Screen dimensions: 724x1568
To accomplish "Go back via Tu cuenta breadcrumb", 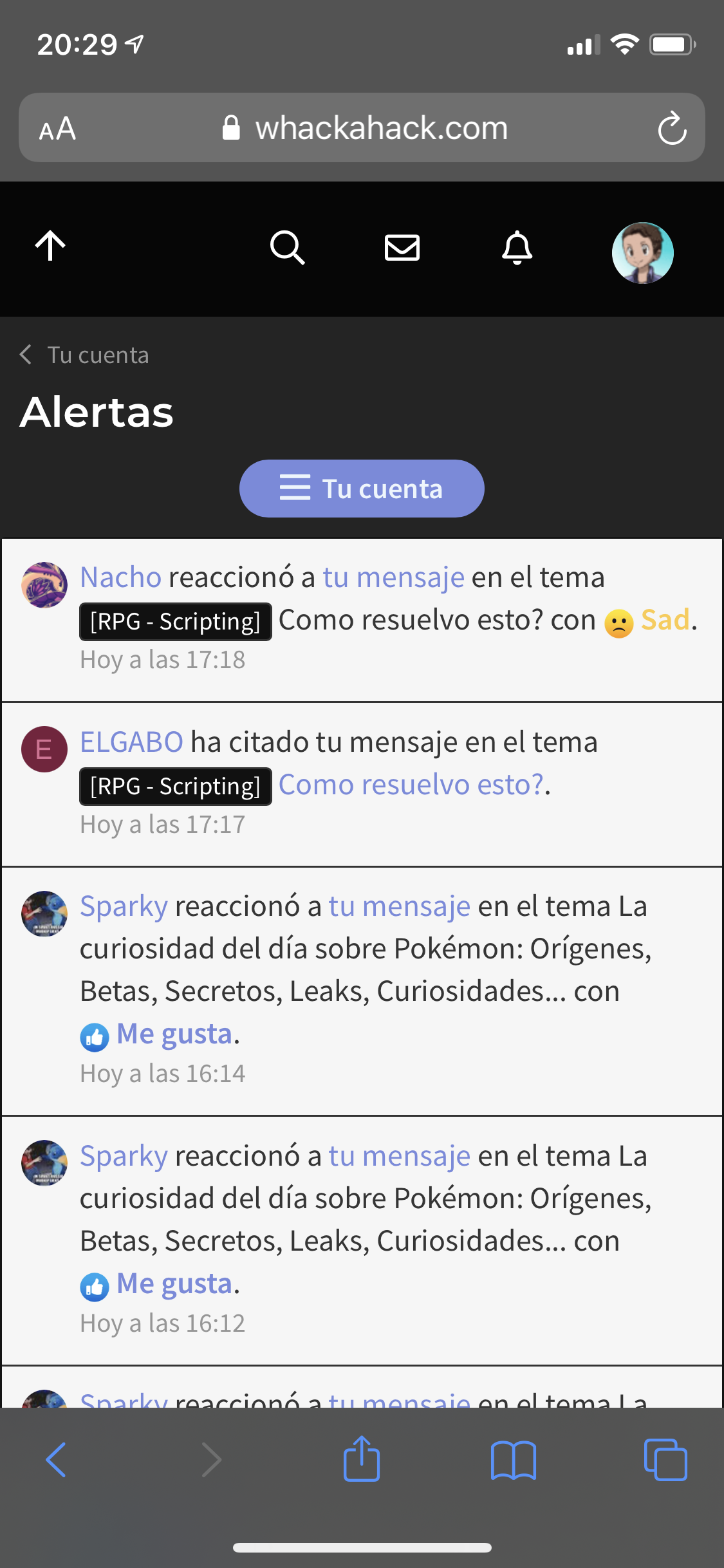I will pos(97,355).
